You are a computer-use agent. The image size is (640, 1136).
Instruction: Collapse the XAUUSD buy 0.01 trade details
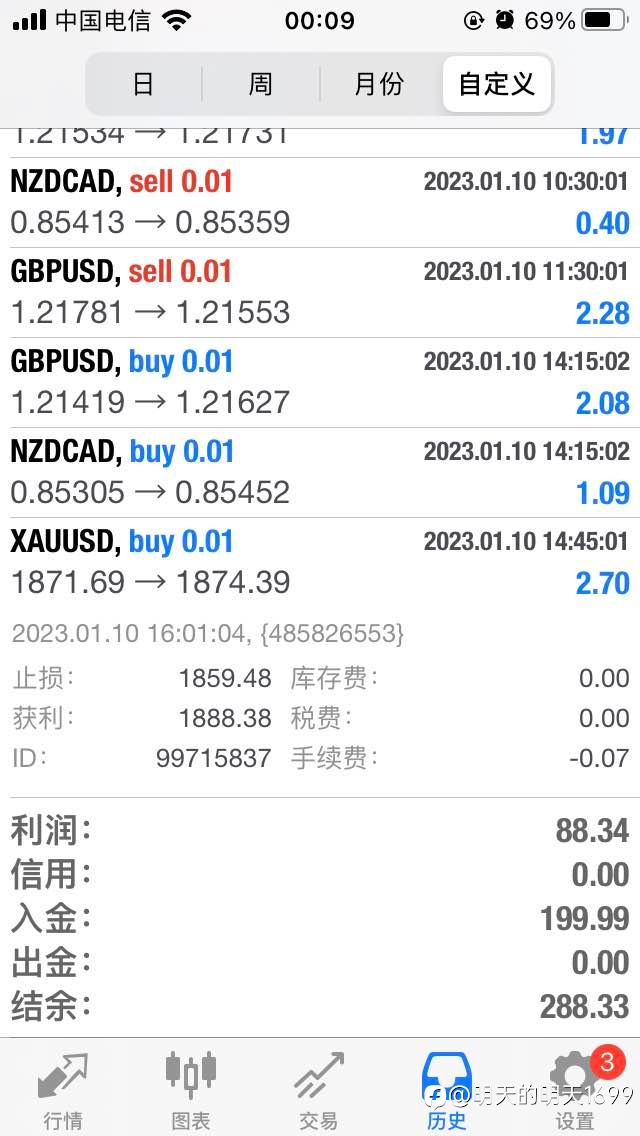click(320, 562)
